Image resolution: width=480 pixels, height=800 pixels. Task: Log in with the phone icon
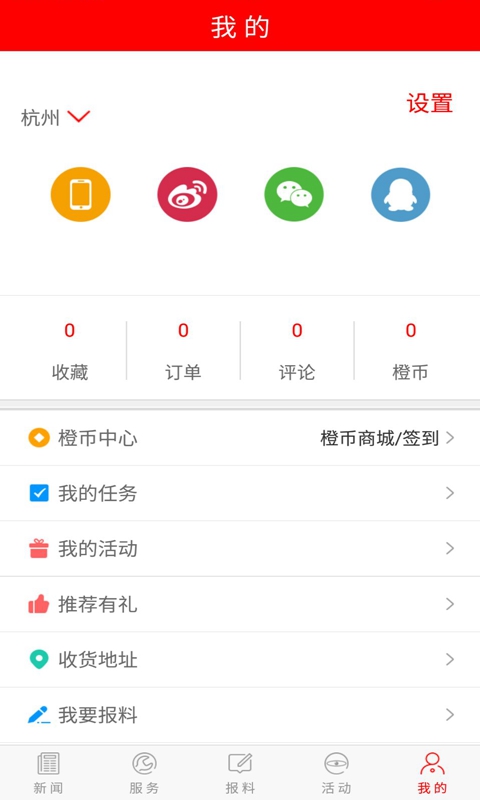click(x=81, y=194)
